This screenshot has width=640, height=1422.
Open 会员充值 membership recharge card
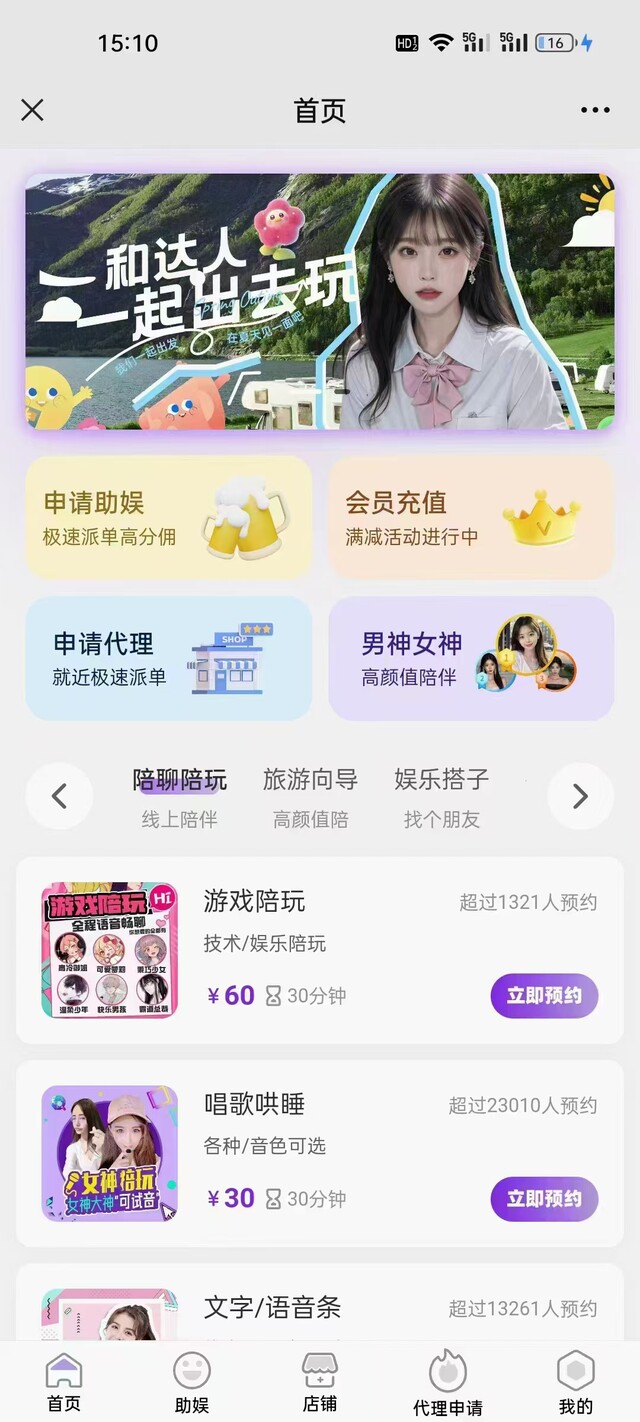click(470, 518)
